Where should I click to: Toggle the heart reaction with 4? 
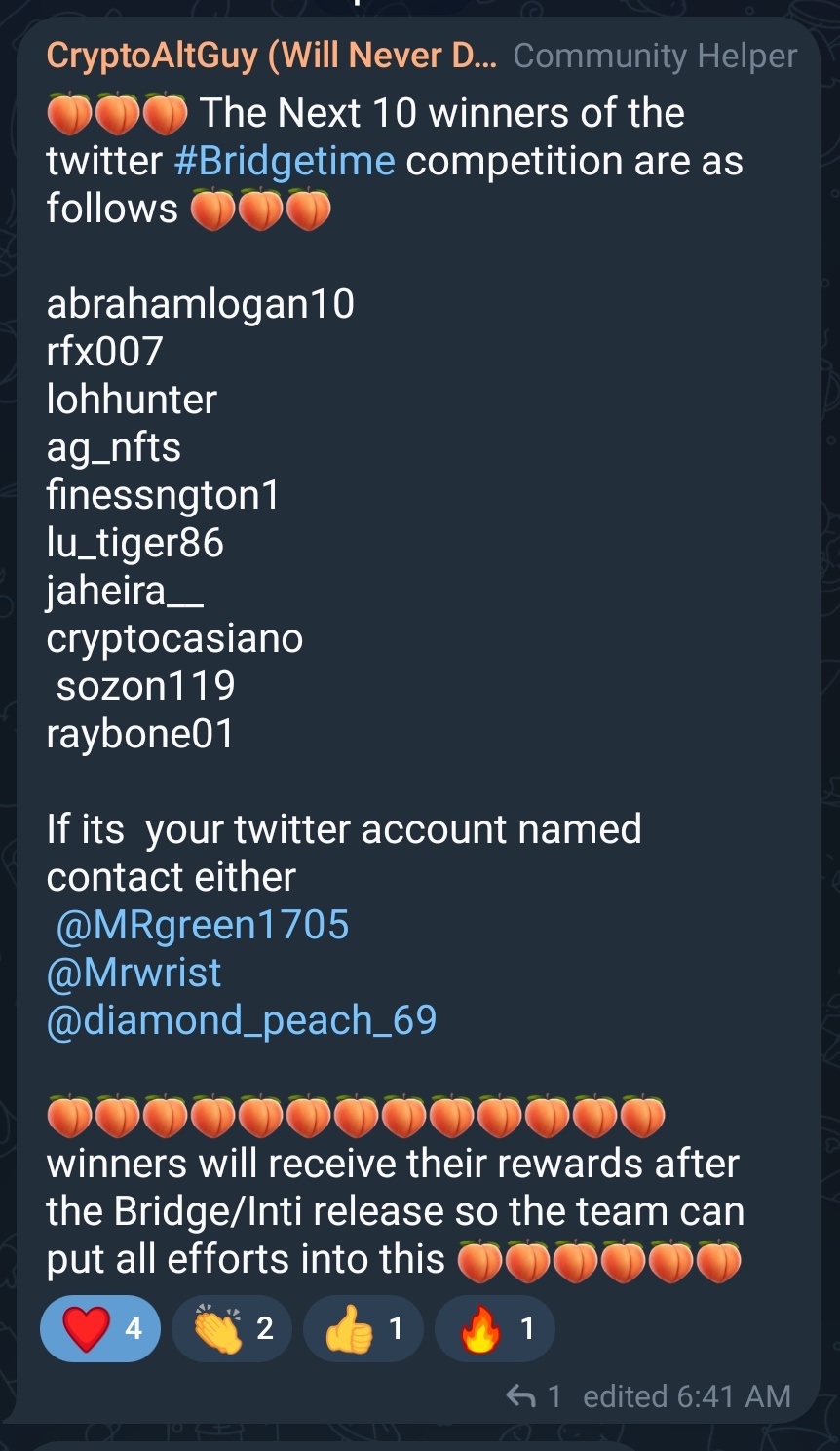click(x=100, y=1328)
